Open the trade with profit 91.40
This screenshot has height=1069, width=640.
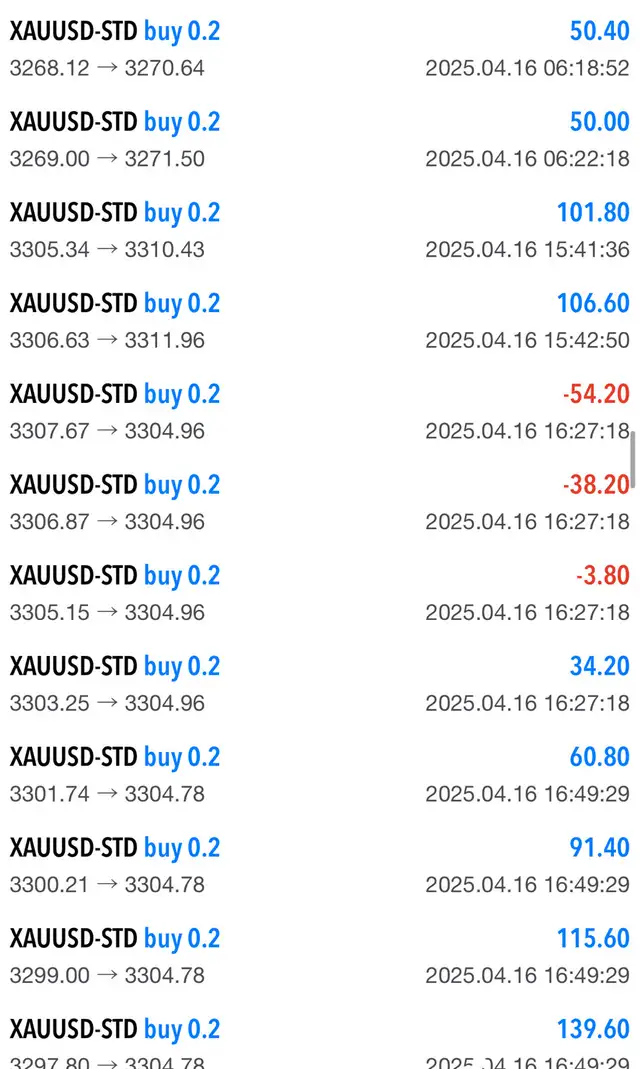click(320, 865)
